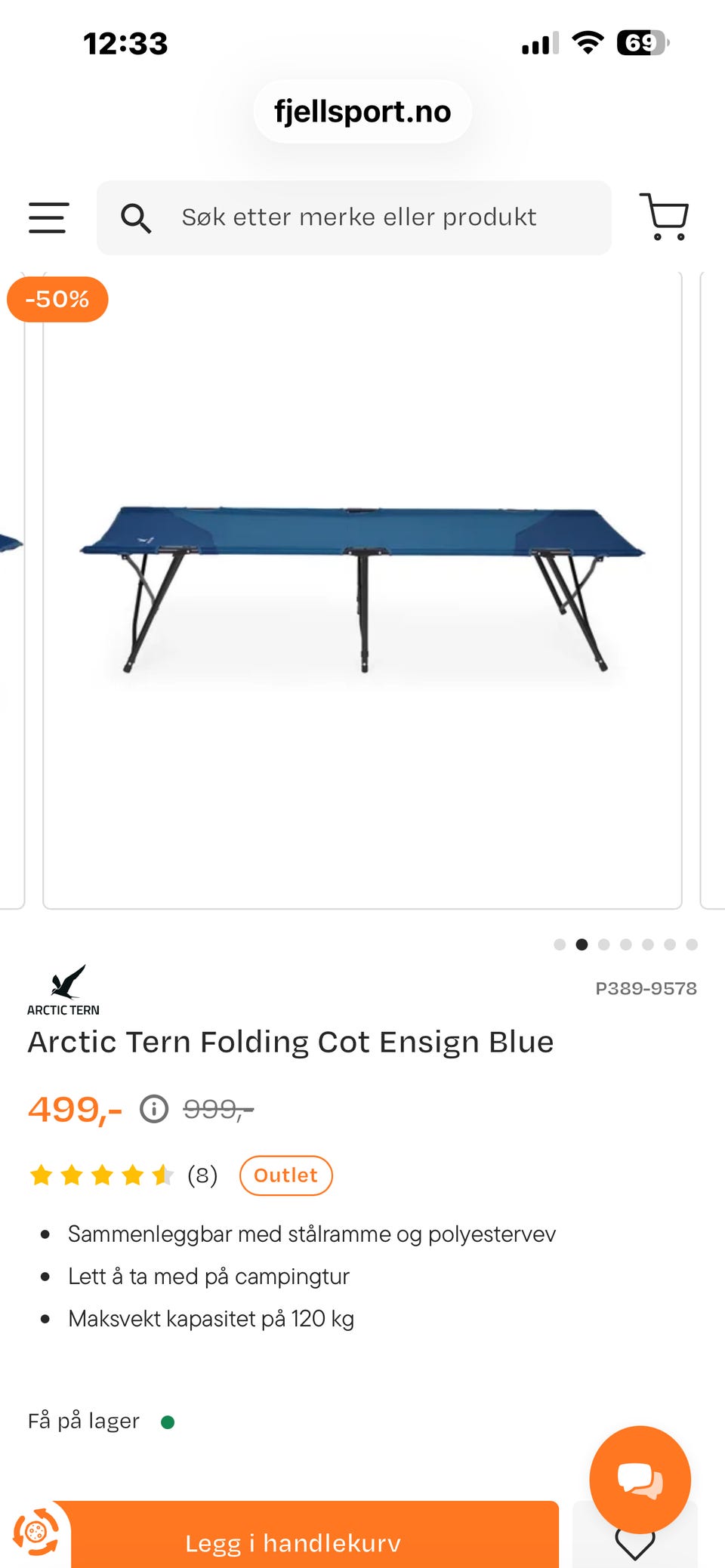The width and height of the screenshot is (725, 1568).
Task: Open the folding cot product image
Action: 362,589
